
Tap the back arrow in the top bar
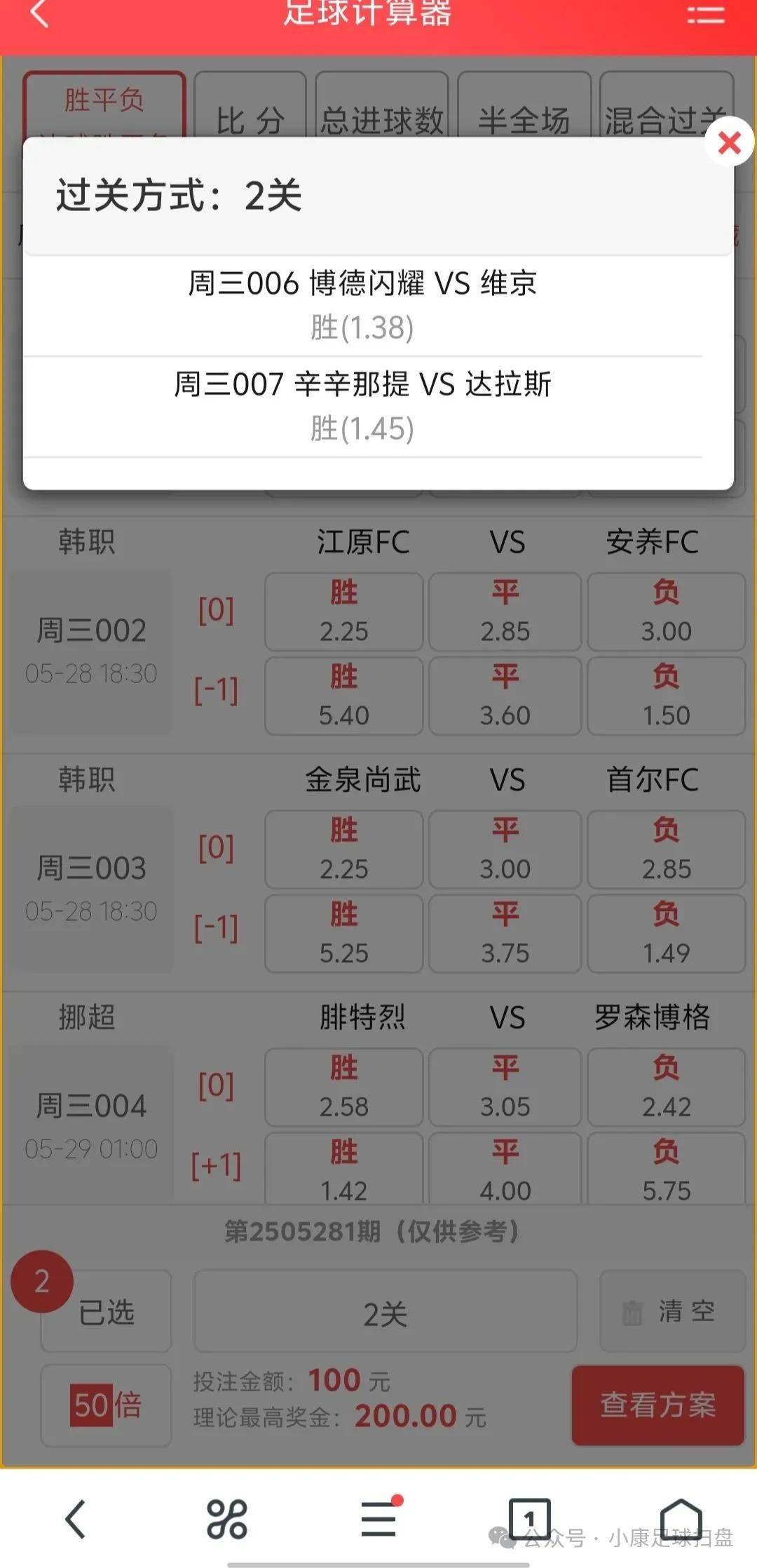coord(40,15)
